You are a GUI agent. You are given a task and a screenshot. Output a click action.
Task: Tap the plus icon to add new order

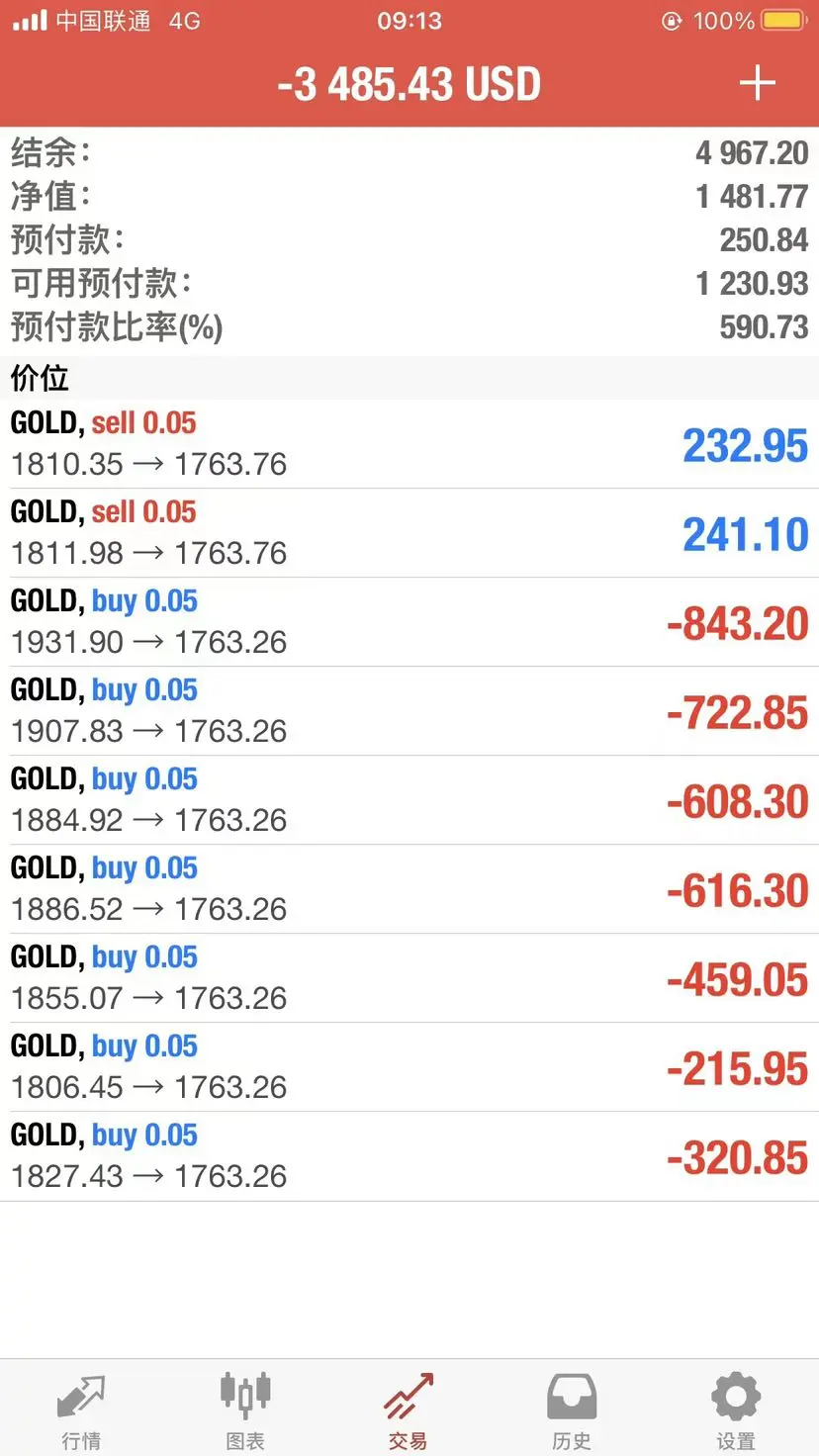pyautogui.click(x=757, y=83)
